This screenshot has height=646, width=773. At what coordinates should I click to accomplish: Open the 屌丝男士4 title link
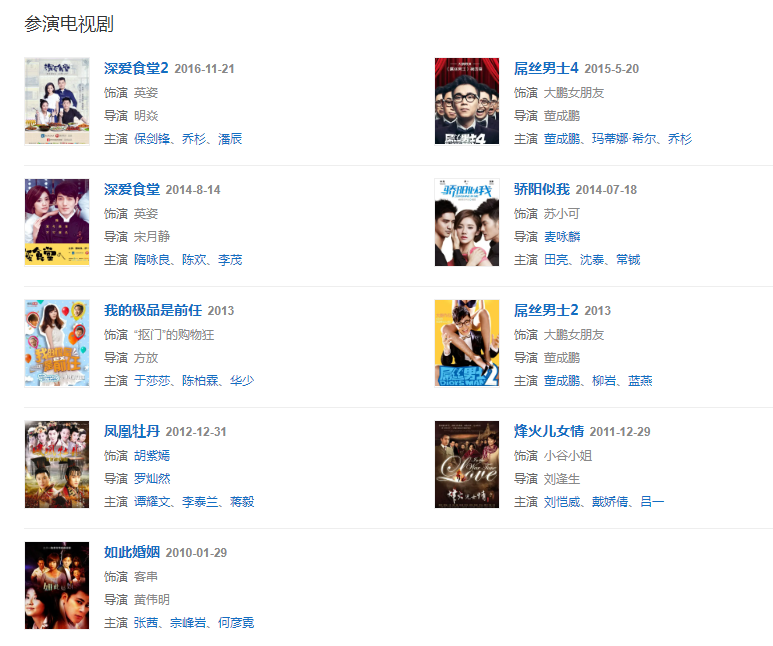546,68
